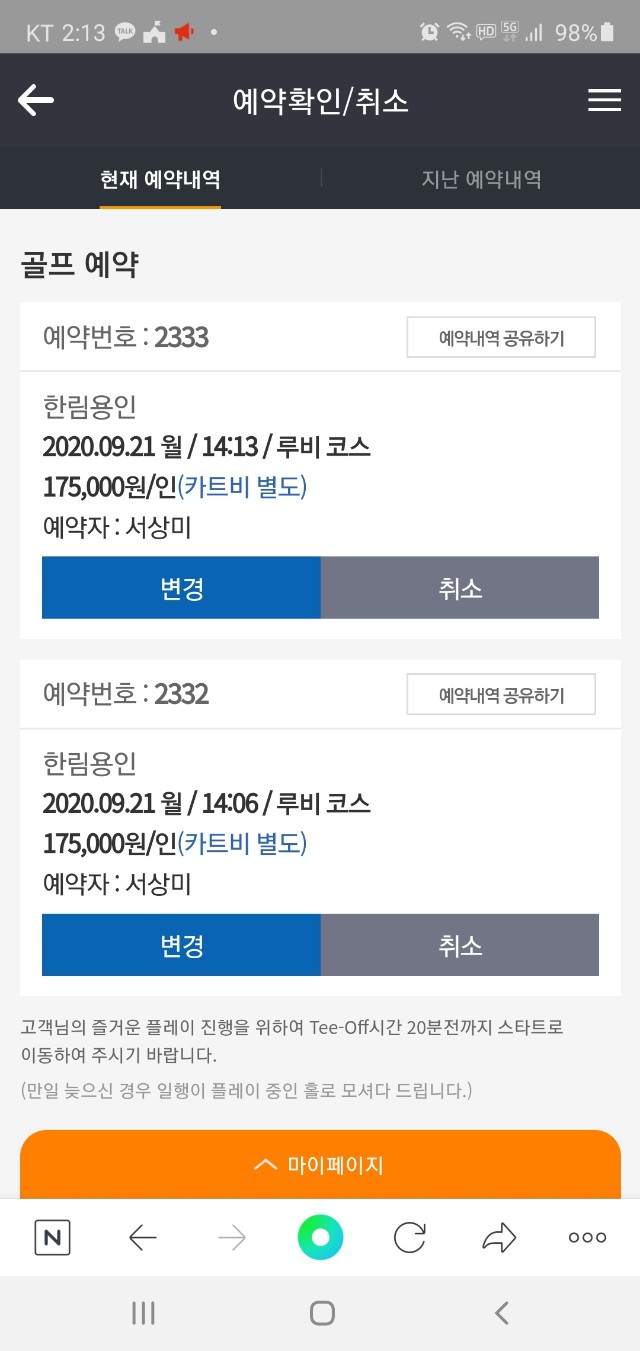Tap the browser back arrow

(x=143, y=1238)
